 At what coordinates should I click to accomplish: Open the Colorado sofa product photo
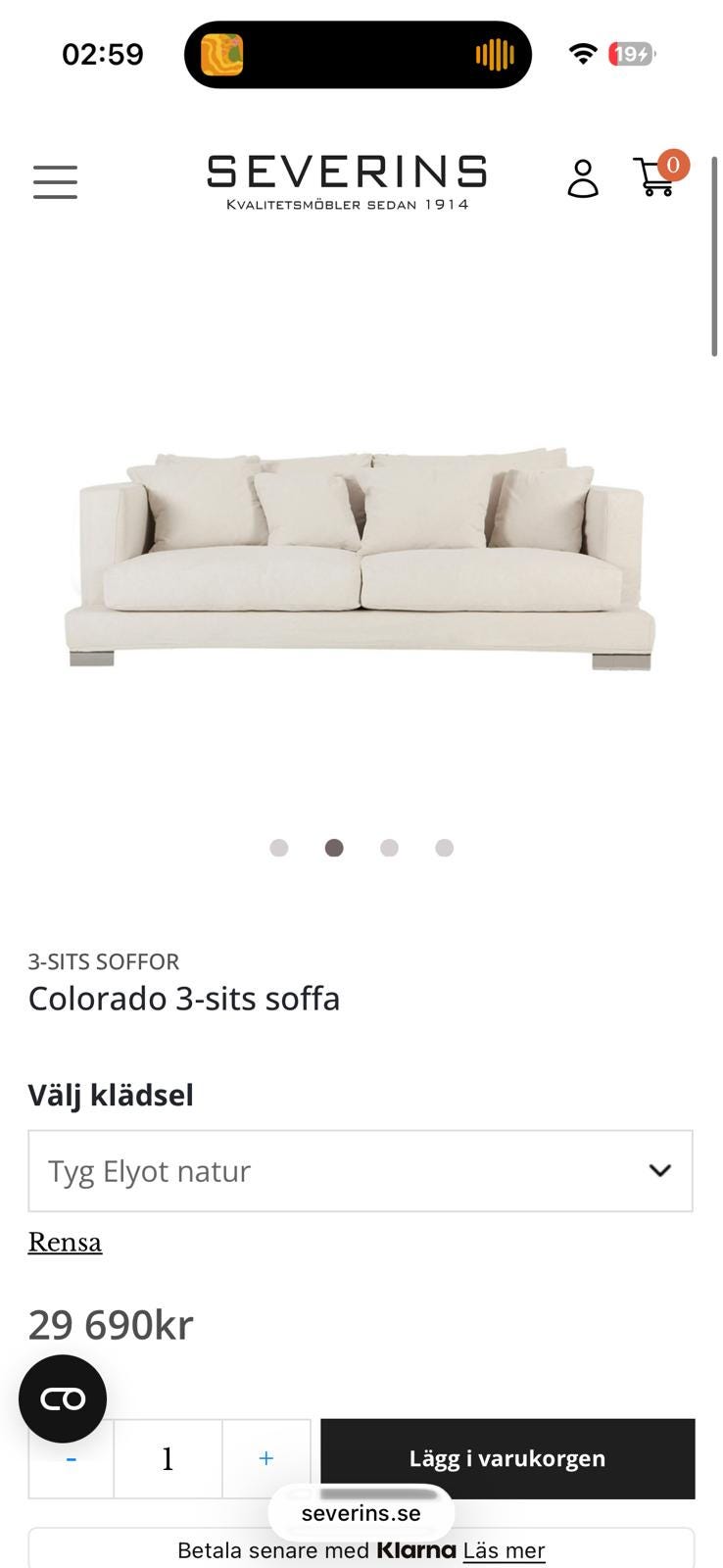(361, 559)
